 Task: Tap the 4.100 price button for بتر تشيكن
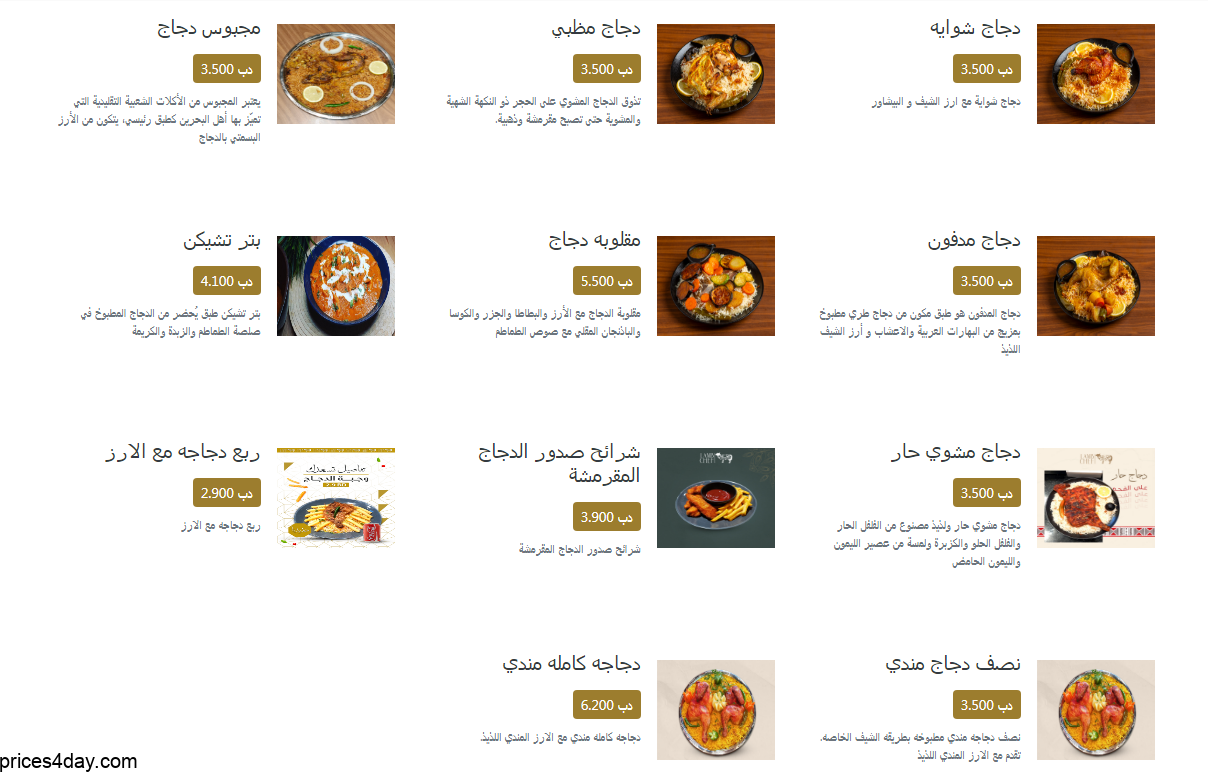226,281
